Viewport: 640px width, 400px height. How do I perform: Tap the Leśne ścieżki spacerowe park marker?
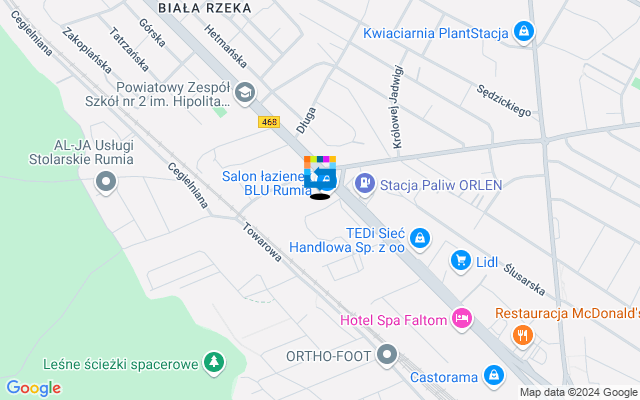[x=212, y=364]
